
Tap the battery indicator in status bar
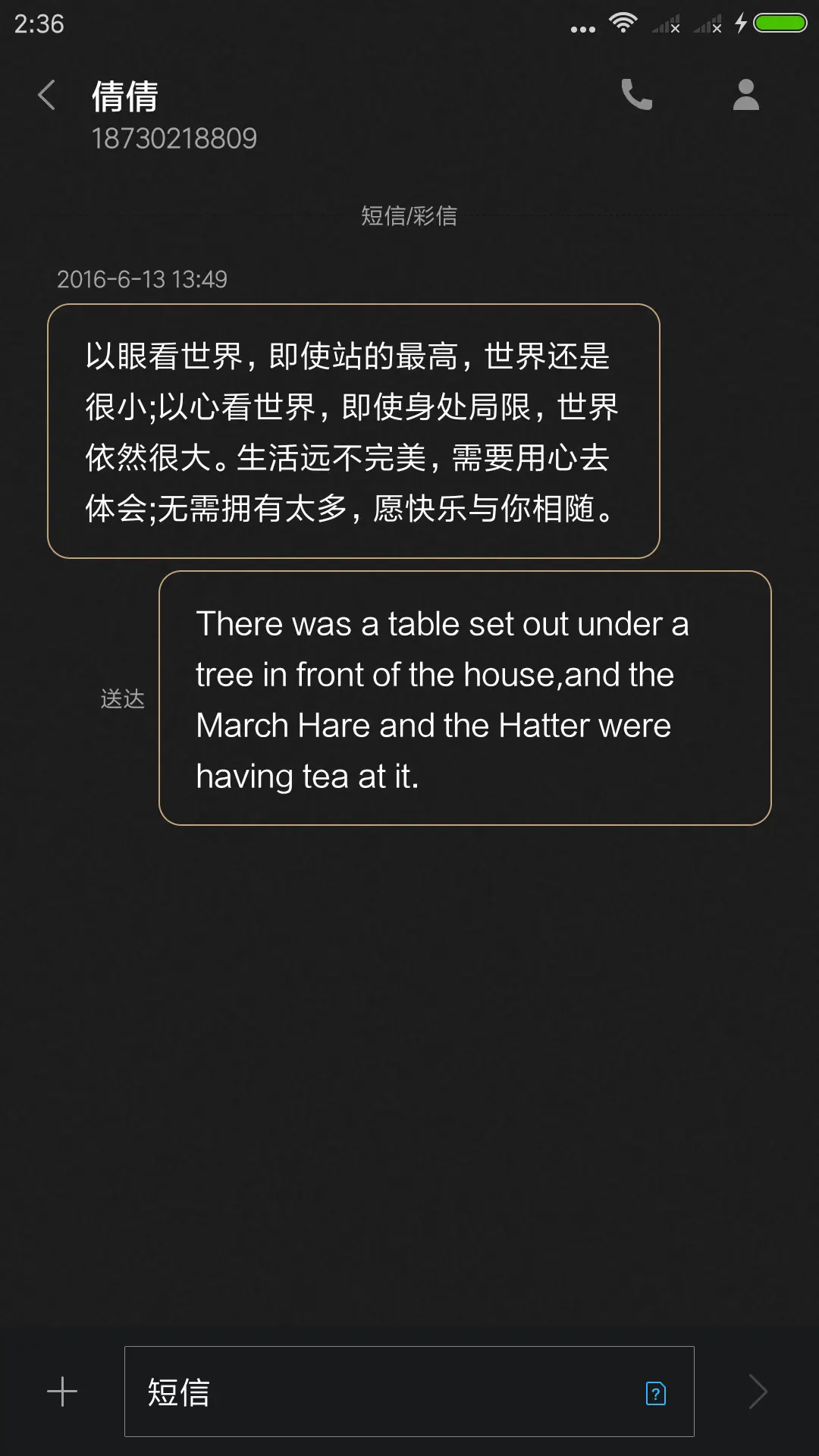pyautogui.click(x=775, y=23)
